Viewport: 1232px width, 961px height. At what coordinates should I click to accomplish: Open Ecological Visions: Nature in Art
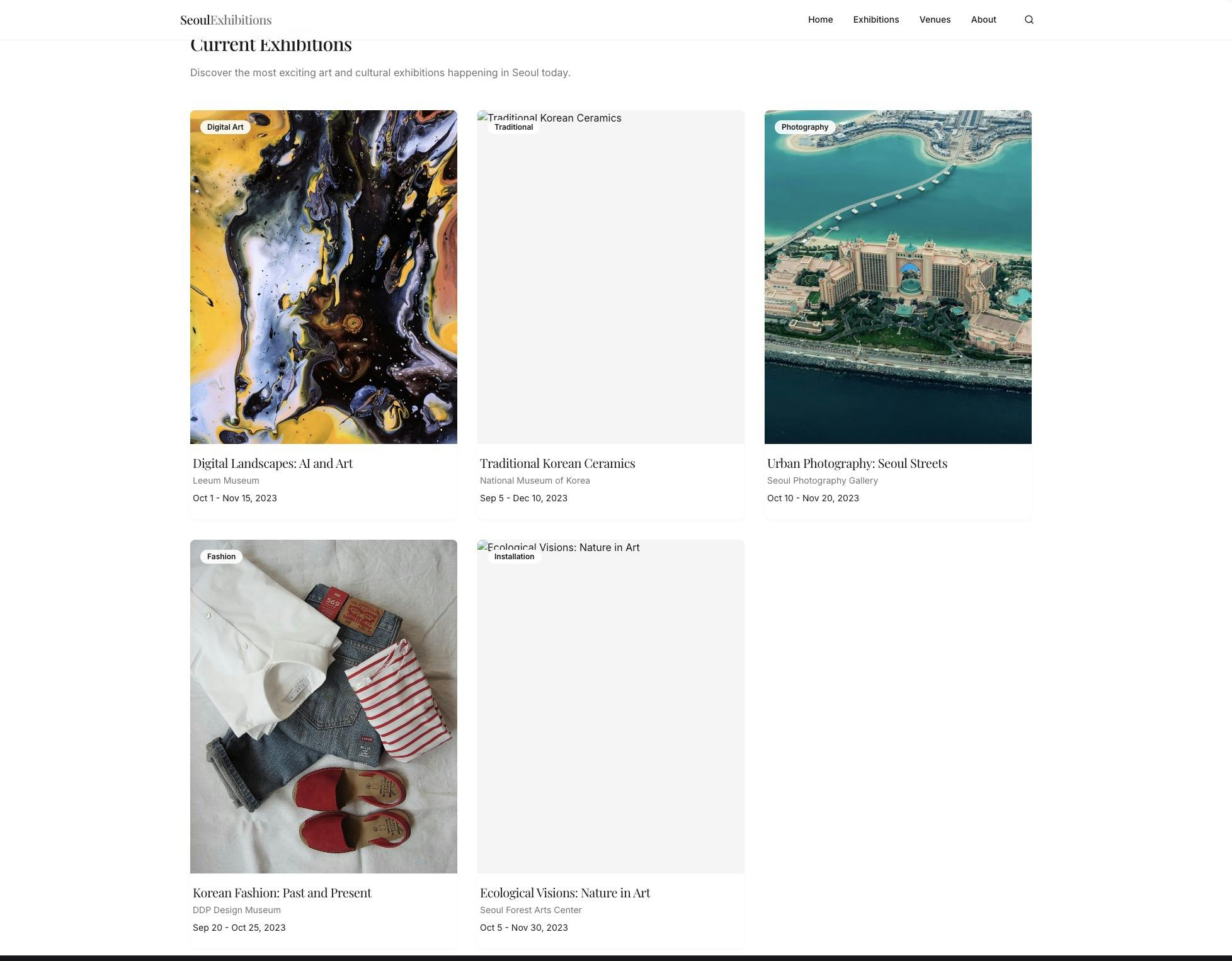click(610, 743)
